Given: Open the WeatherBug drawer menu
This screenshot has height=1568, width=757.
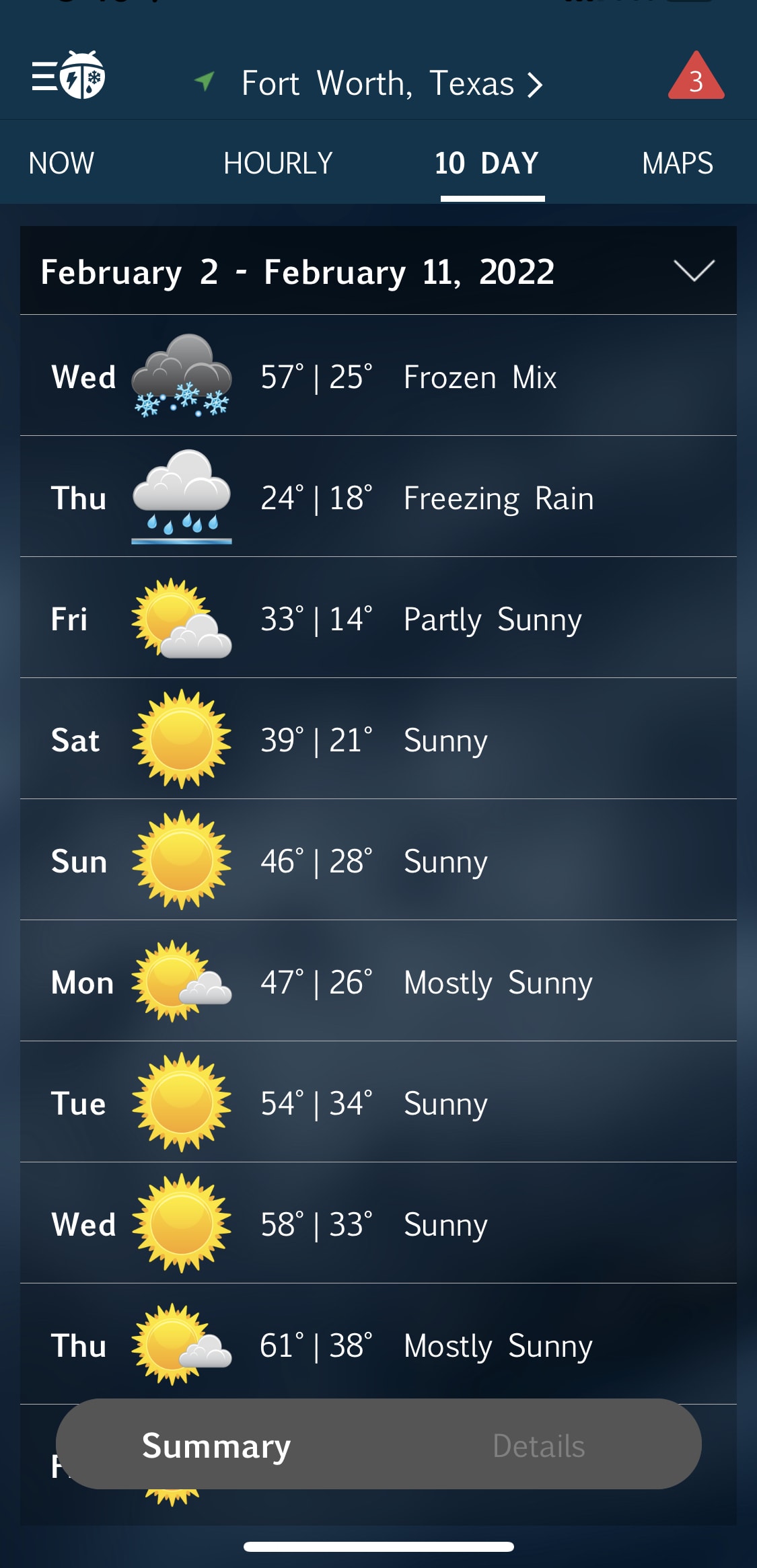Looking at the screenshot, I should [x=68, y=75].
